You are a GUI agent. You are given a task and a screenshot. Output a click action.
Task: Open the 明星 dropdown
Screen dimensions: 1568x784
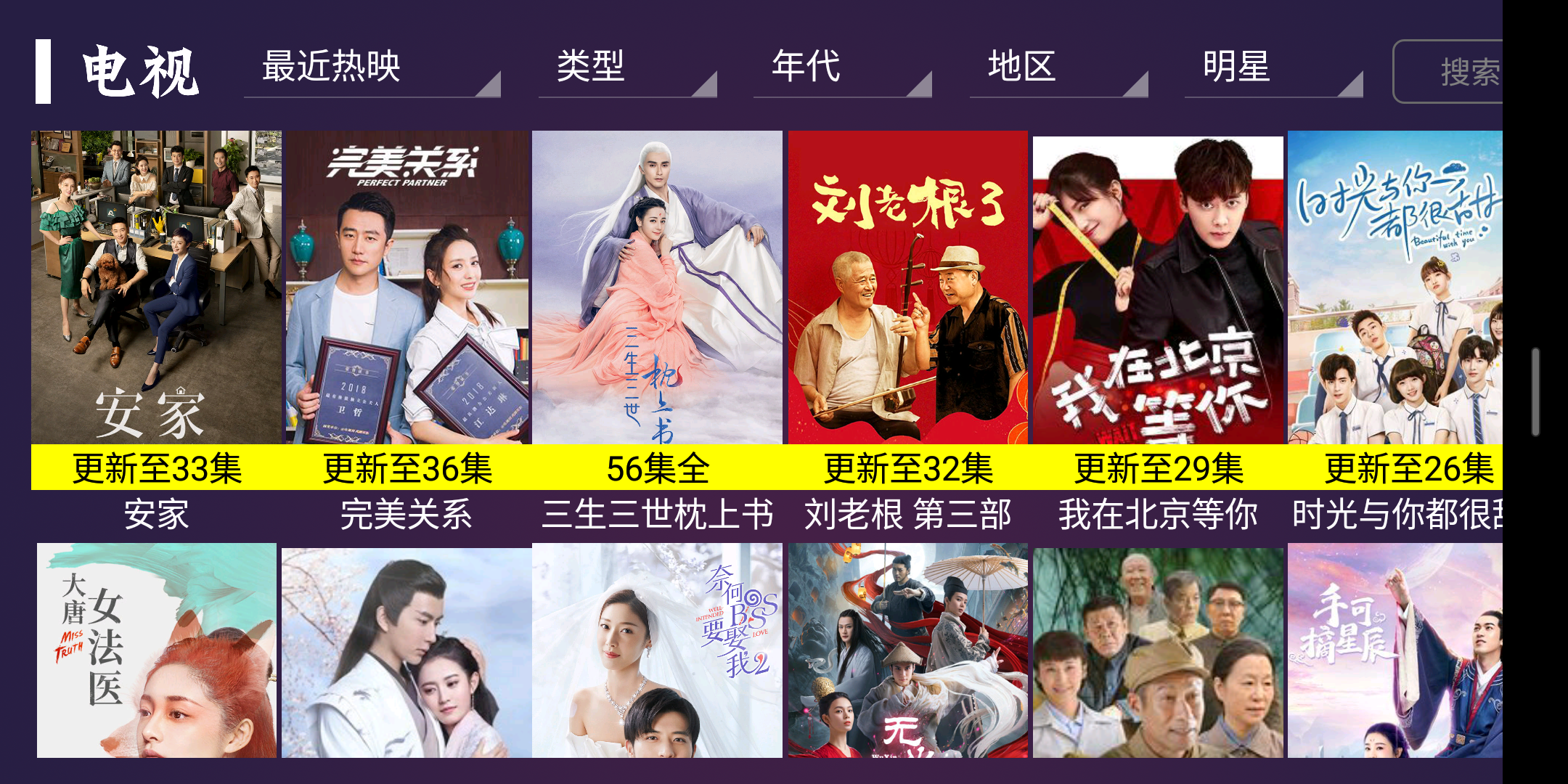pyautogui.click(x=1273, y=69)
